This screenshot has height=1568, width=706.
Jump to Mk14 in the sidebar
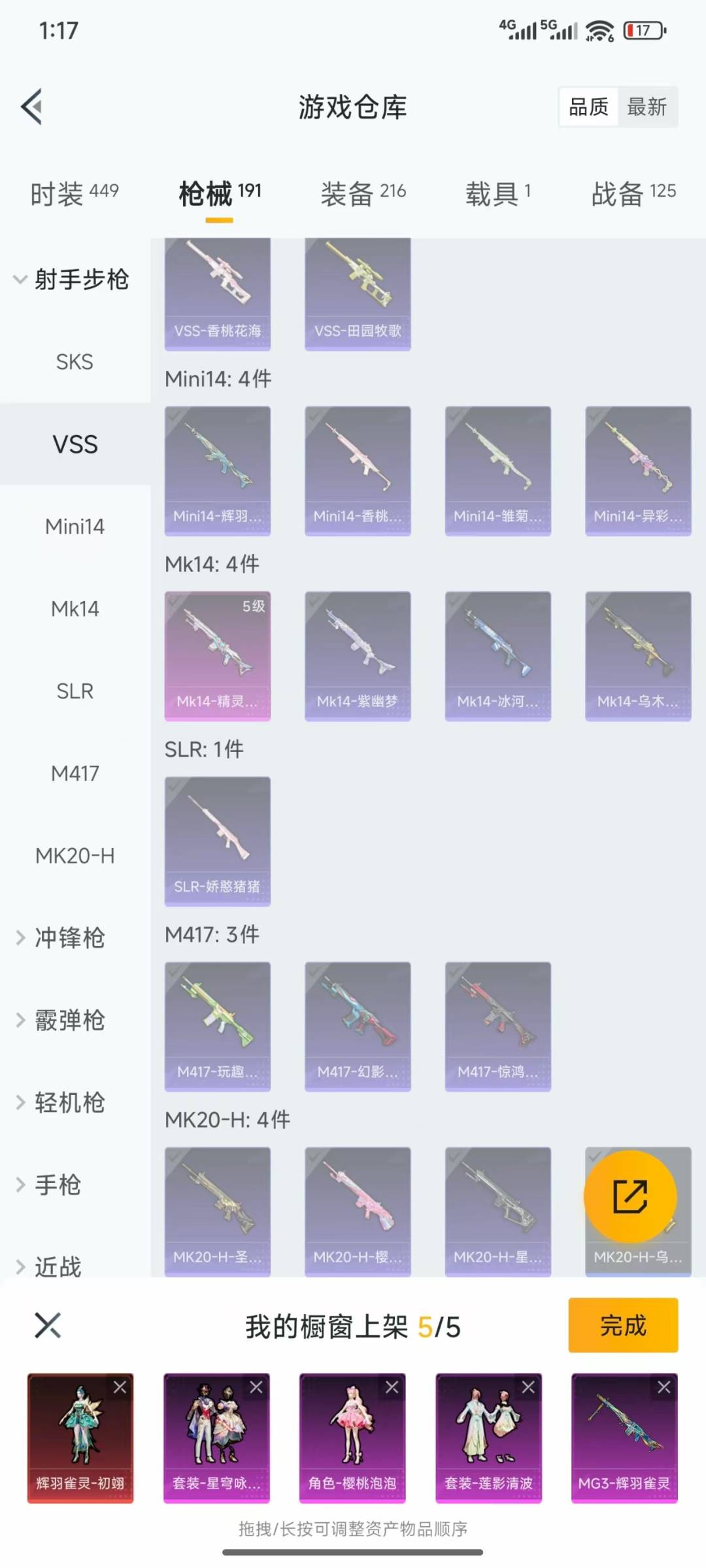pyautogui.click(x=75, y=609)
